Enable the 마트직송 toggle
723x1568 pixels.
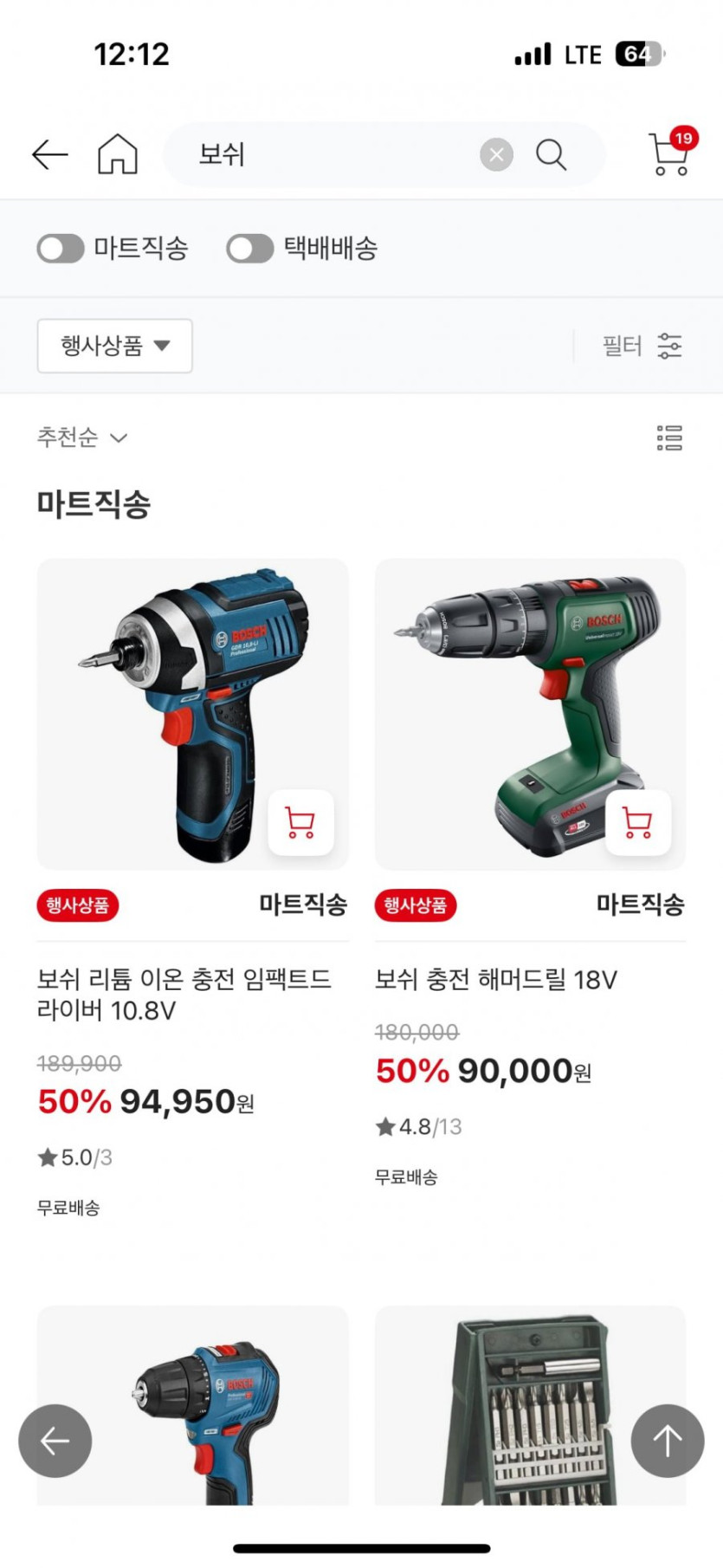[61, 249]
